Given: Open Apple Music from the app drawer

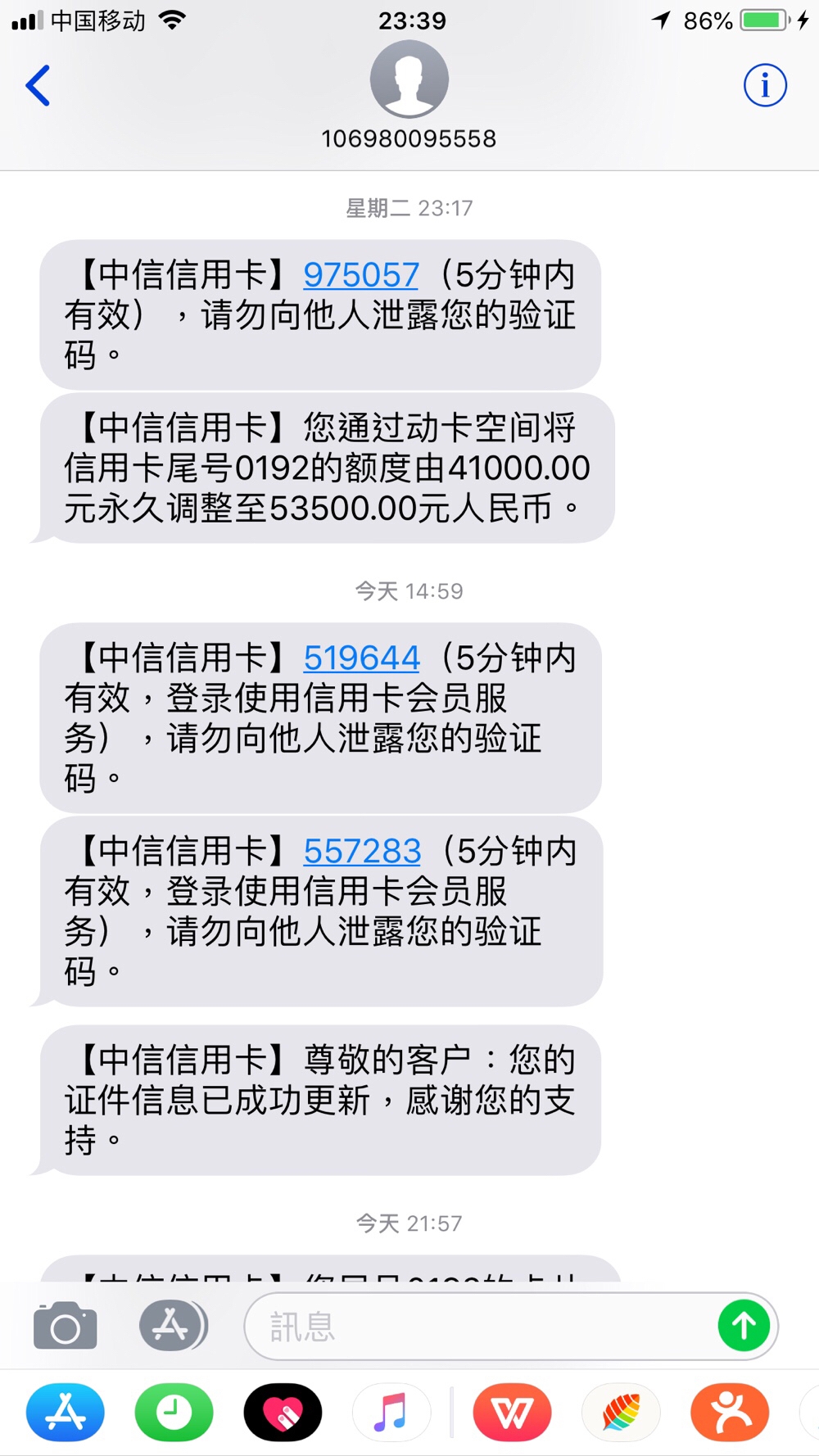Looking at the screenshot, I should [391, 1412].
